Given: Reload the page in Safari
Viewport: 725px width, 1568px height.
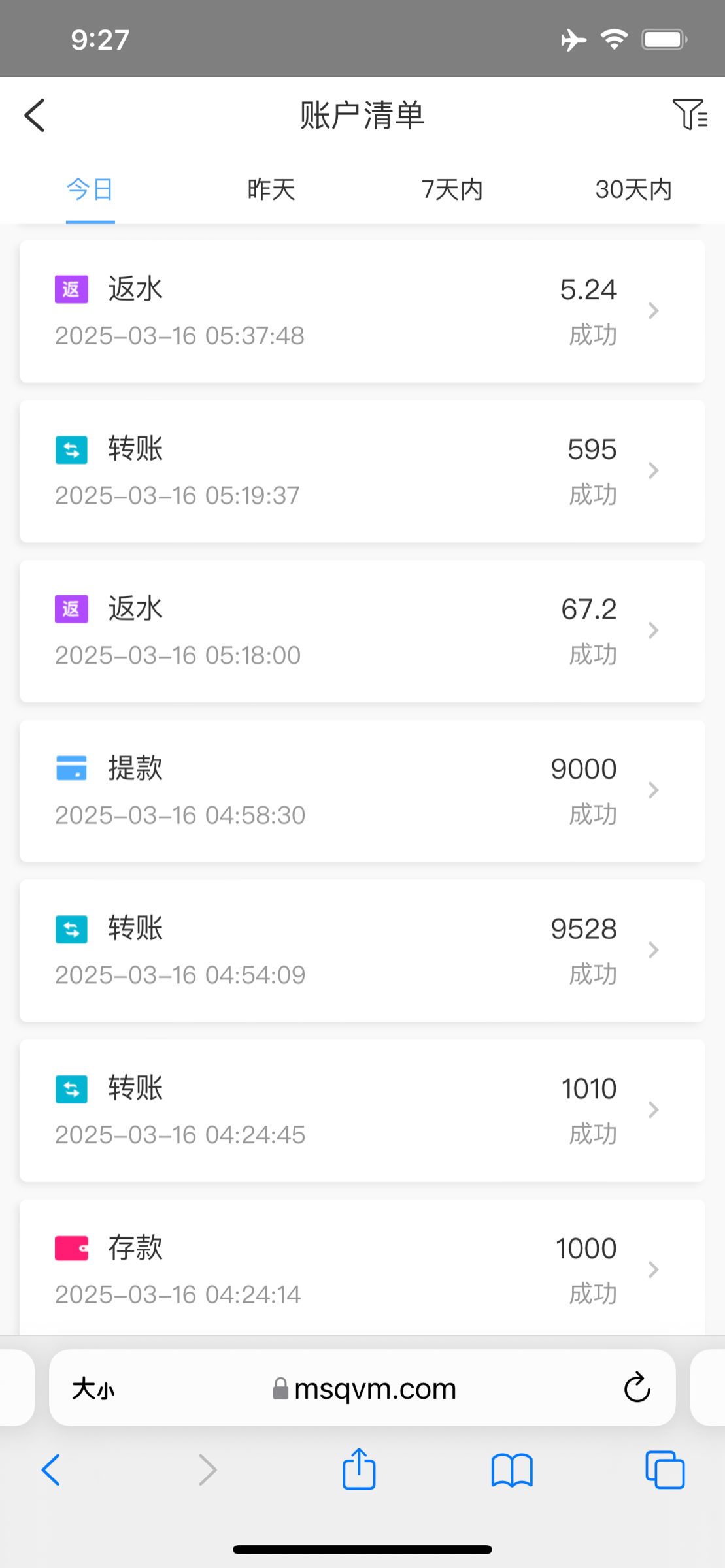Looking at the screenshot, I should click(x=636, y=1388).
